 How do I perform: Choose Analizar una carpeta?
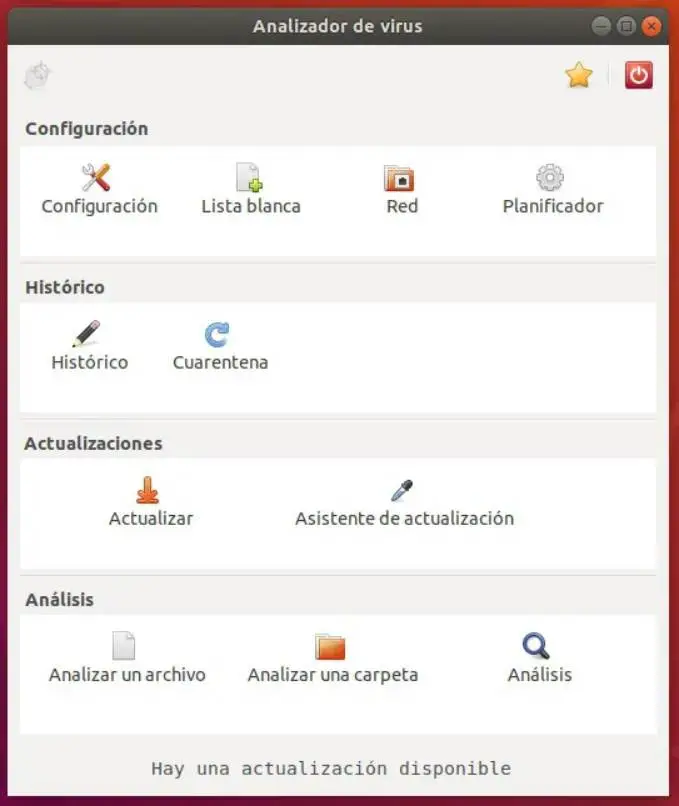point(332,658)
